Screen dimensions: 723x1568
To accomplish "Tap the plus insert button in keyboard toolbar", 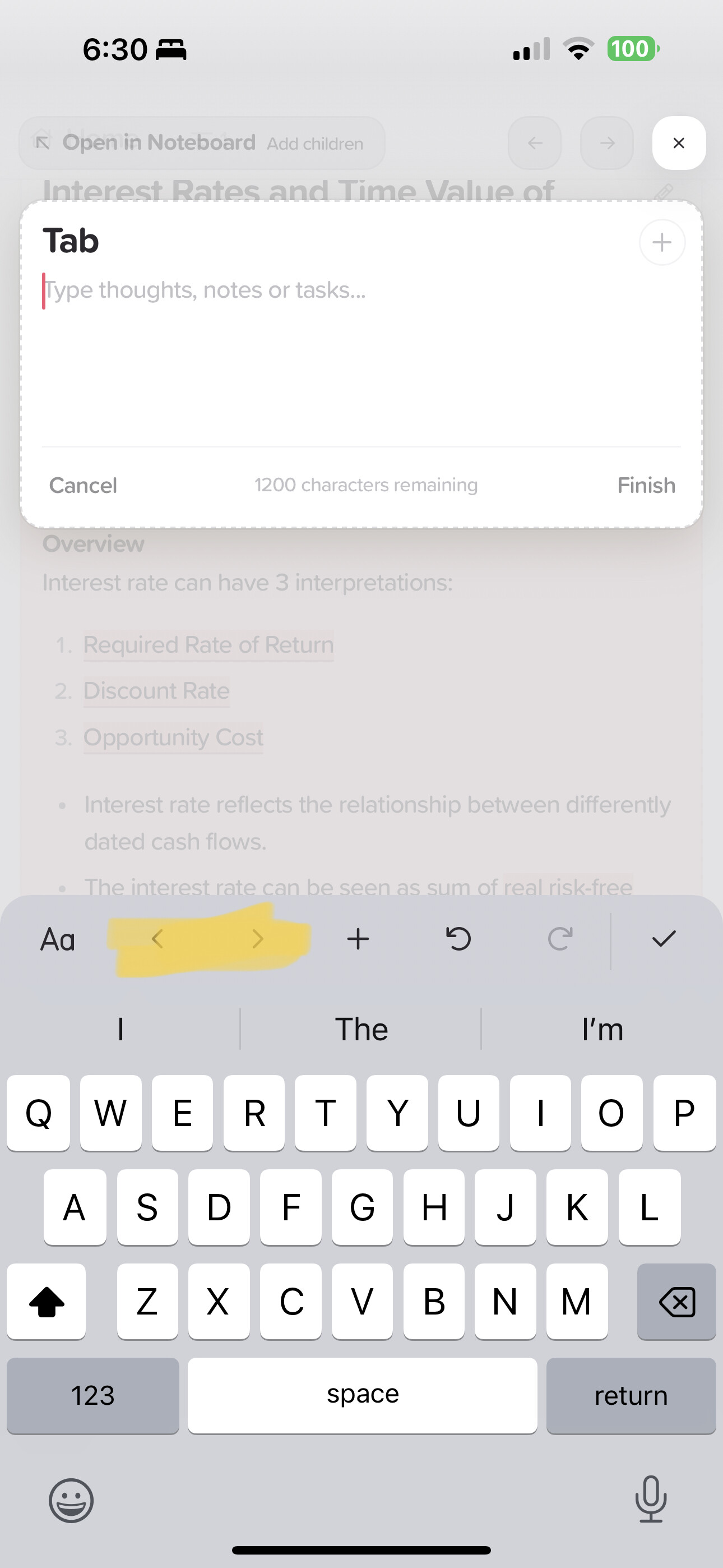I will (x=358, y=939).
